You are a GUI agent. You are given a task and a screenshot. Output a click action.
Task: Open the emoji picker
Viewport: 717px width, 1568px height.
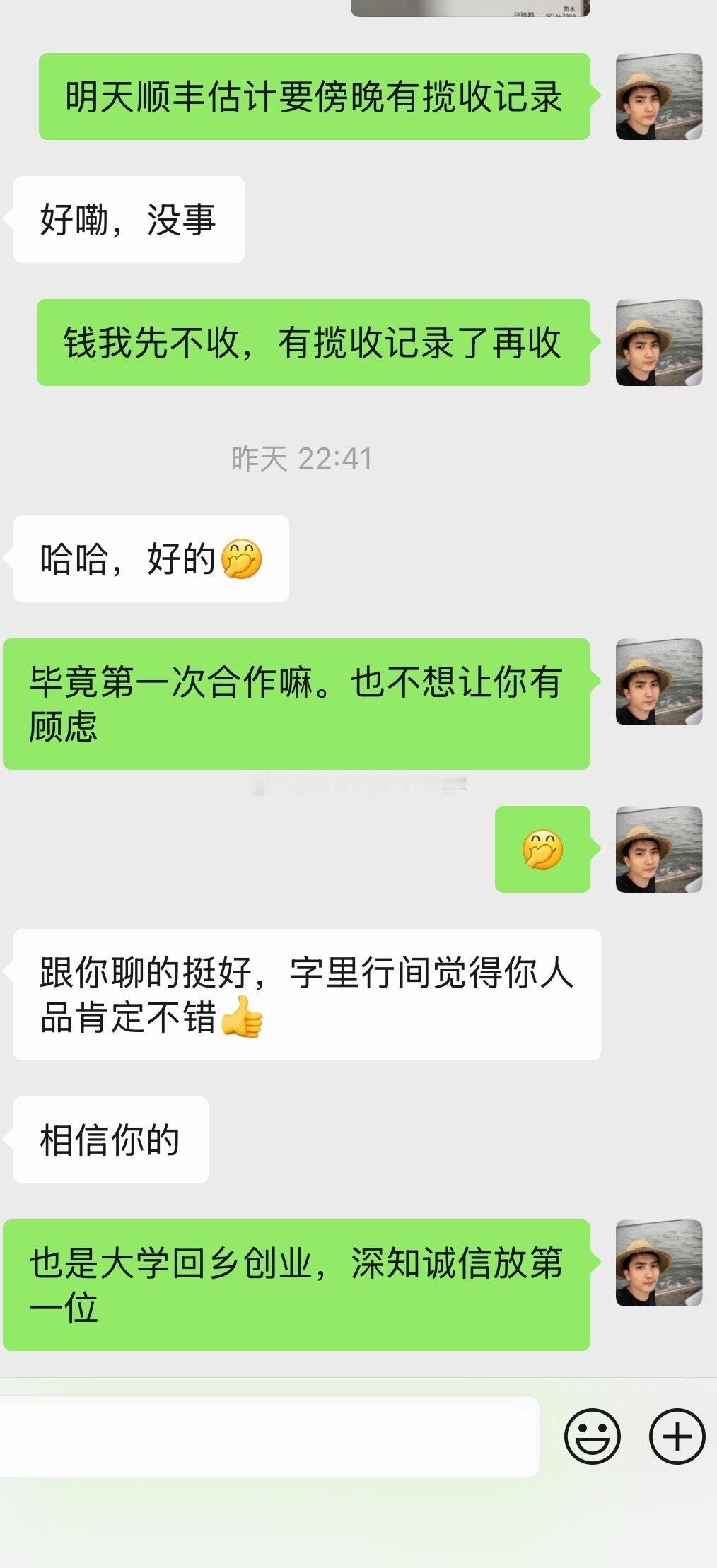(x=592, y=1436)
